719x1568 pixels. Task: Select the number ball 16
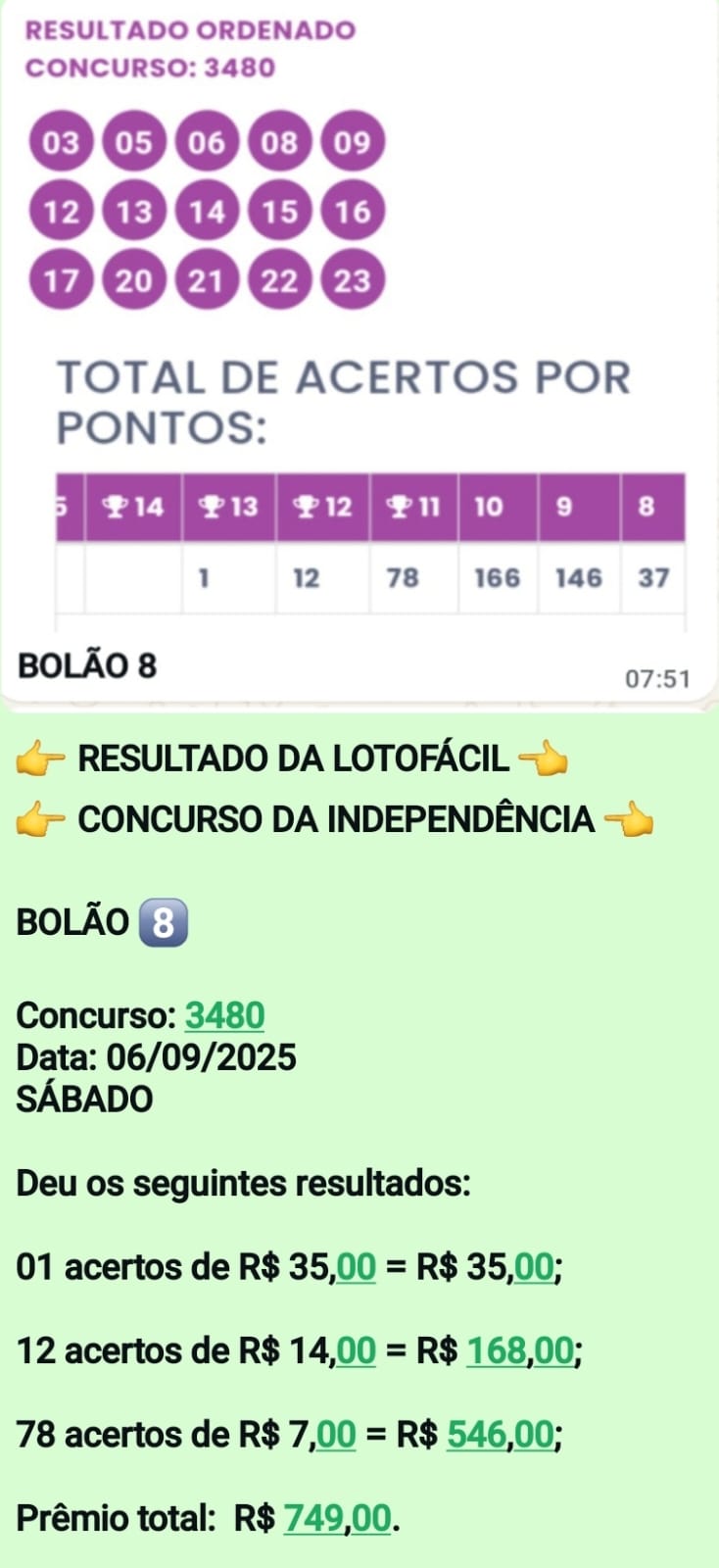coord(353,210)
